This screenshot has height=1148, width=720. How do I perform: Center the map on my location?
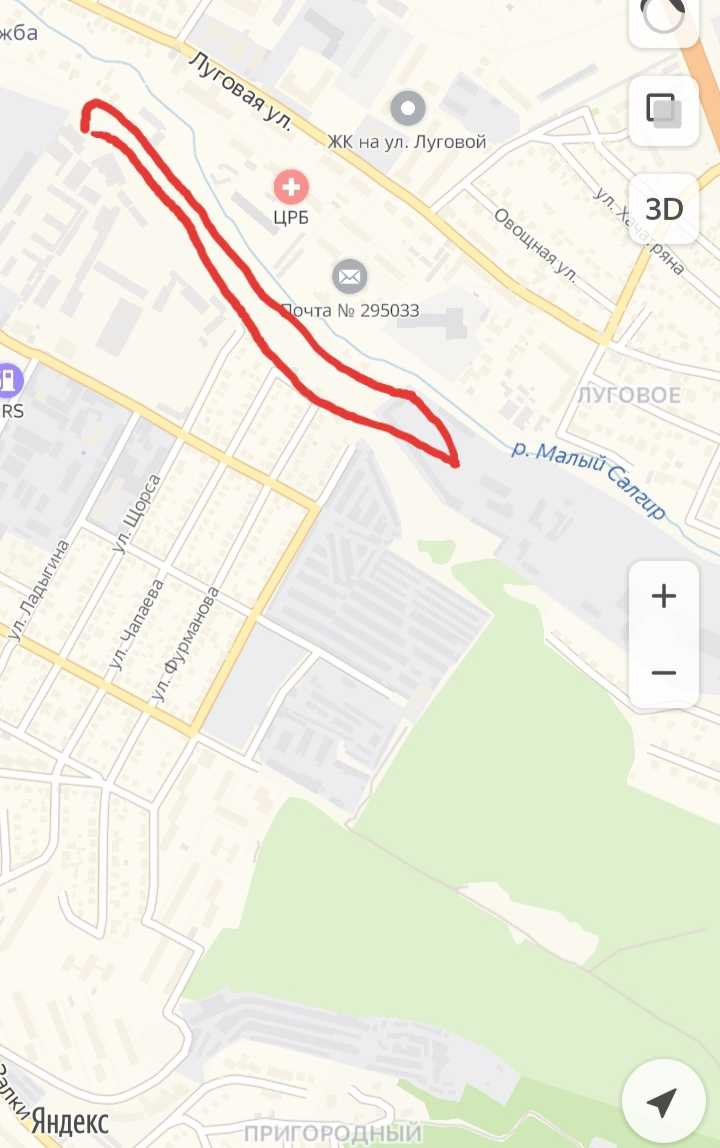pos(662,1101)
